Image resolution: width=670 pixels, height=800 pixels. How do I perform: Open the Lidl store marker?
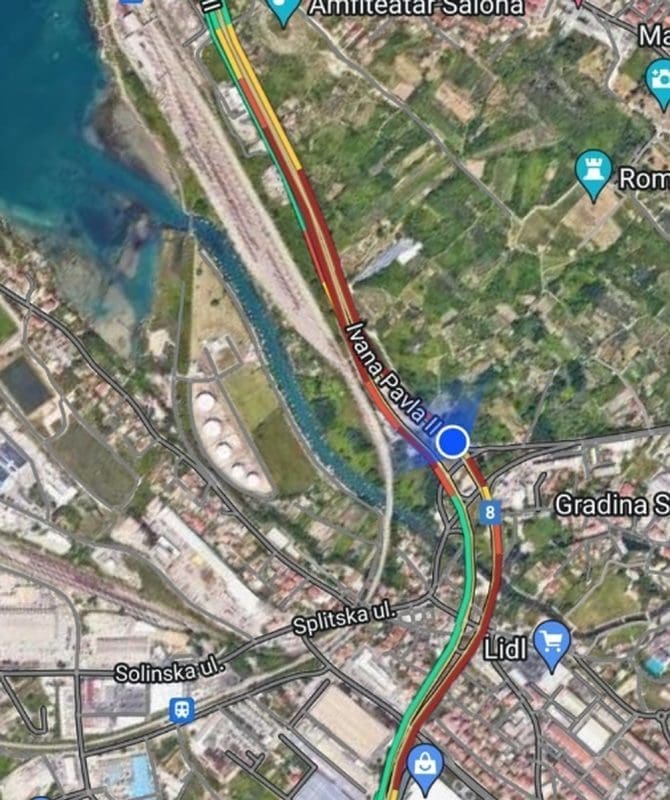coord(551,642)
